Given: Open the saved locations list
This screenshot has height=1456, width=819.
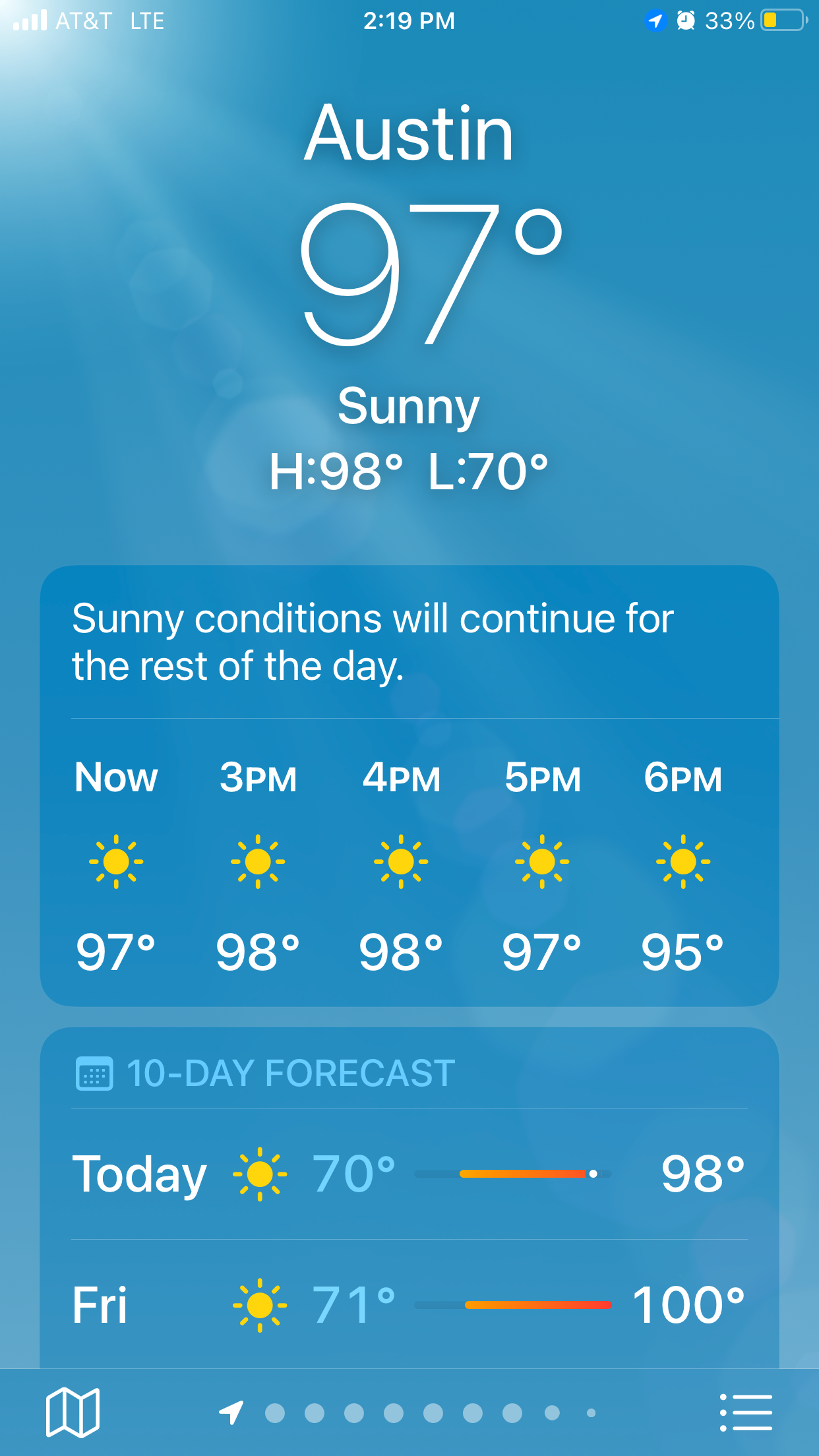Looking at the screenshot, I should 746,1412.
